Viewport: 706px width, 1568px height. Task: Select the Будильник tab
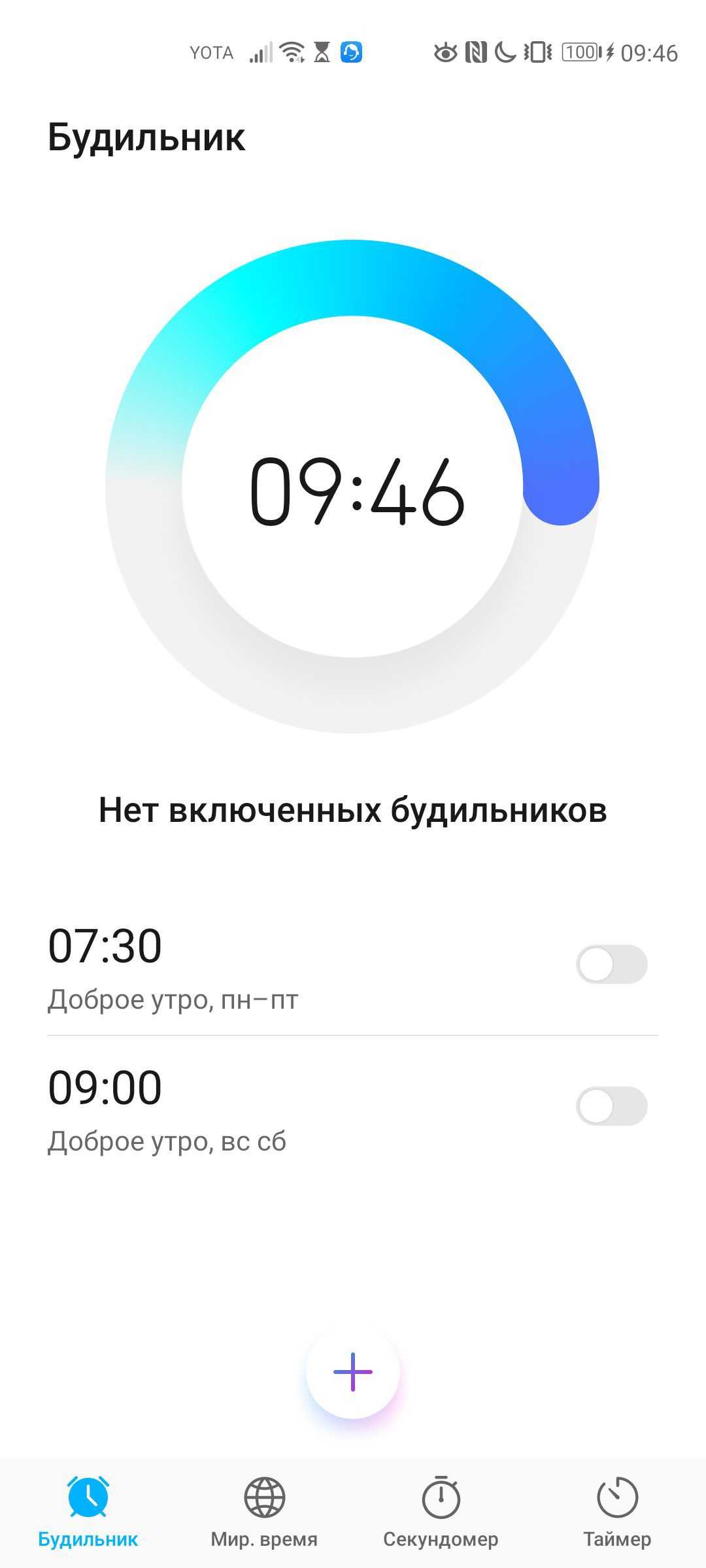click(x=88, y=1512)
